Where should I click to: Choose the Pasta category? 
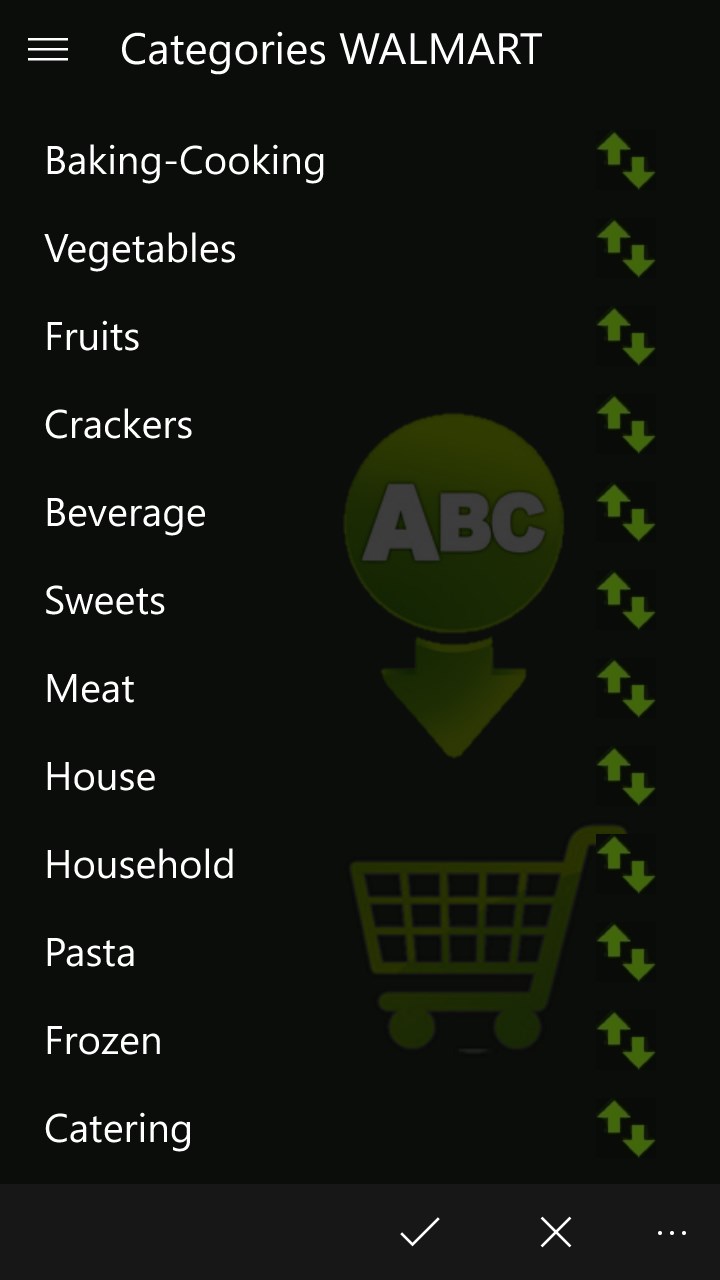point(90,953)
